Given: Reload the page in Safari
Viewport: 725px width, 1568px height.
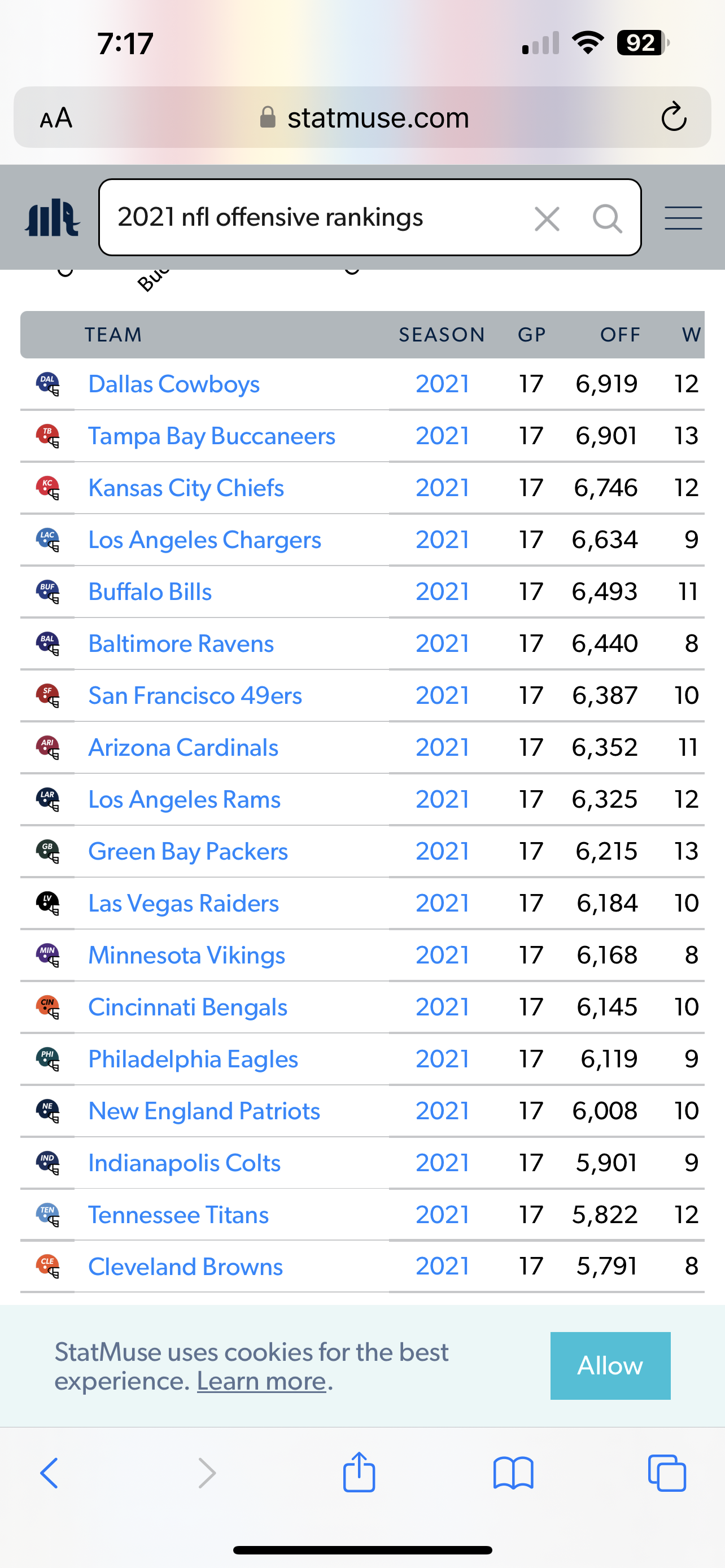Looking at the screenshot, I should (674, 117).
